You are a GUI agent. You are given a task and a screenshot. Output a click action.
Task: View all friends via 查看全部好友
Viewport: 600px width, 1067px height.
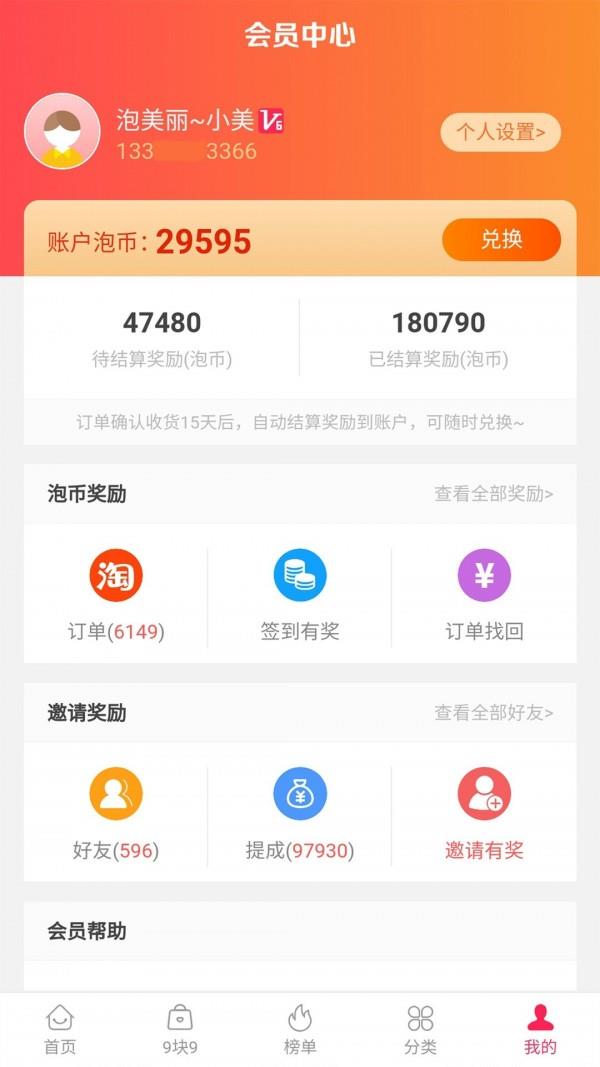493,713
